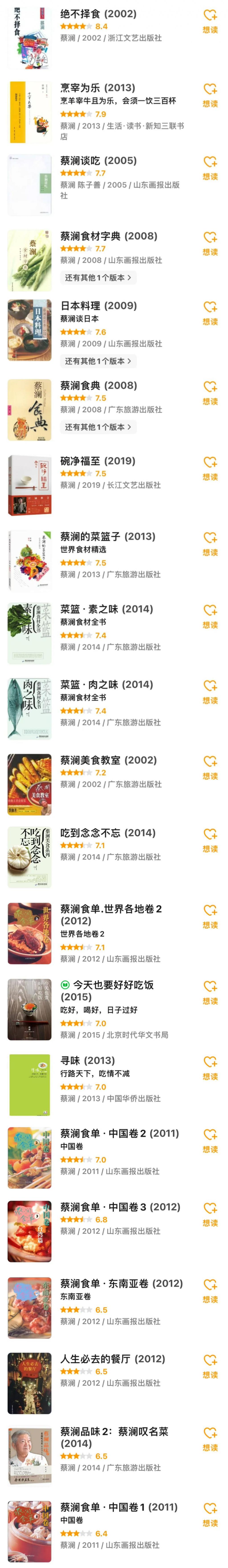
Task: Open the book 烹宰为乐 (2013)
Action: point(97,88)
